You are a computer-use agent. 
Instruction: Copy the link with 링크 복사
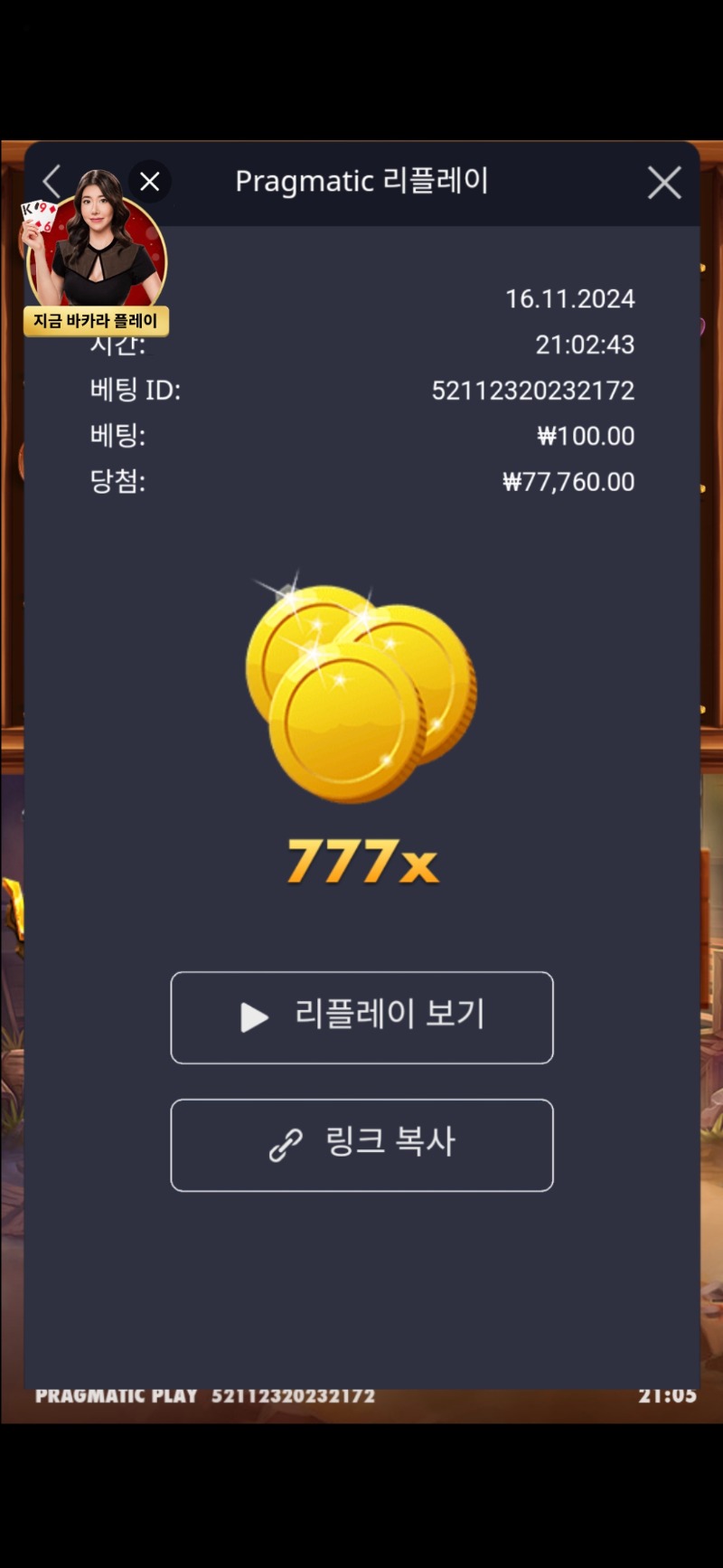361,1145
